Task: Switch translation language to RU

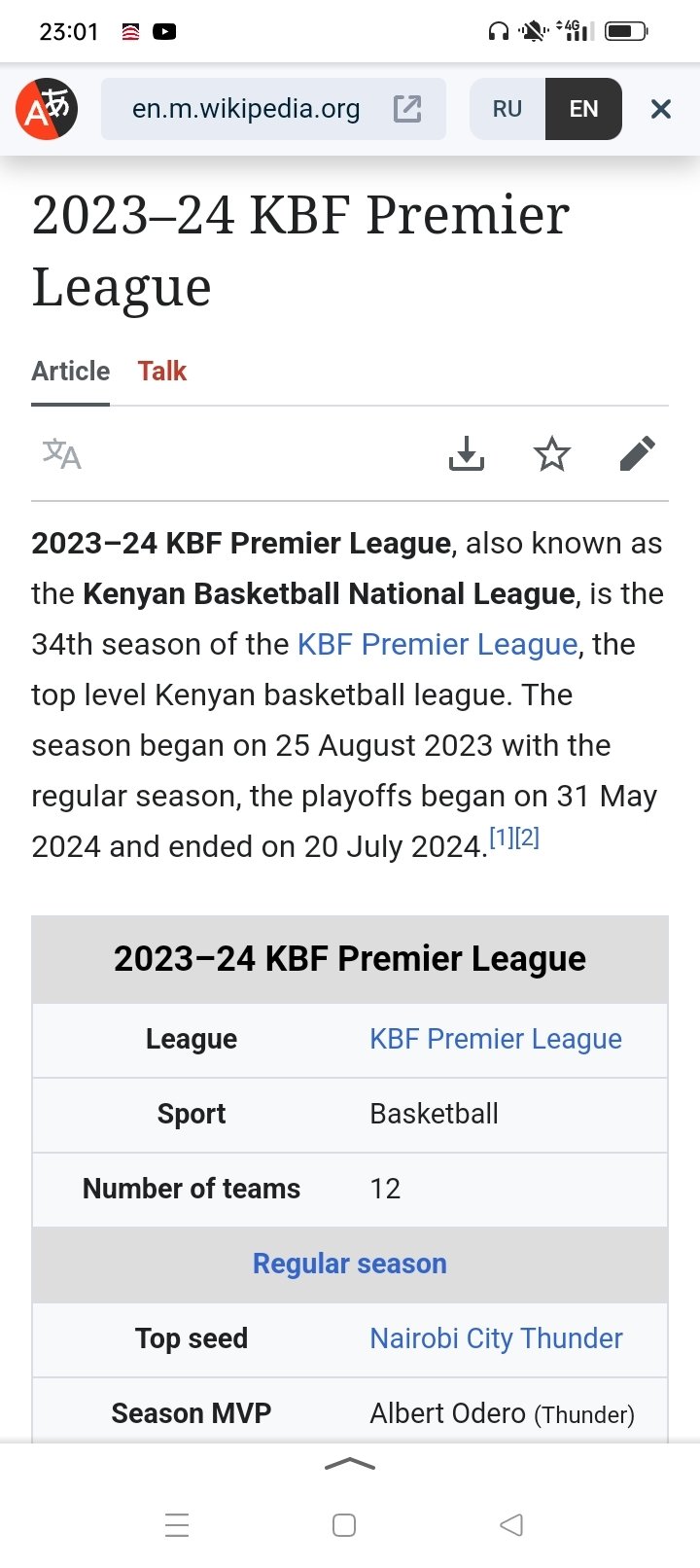Action: (x=507, y=109)
